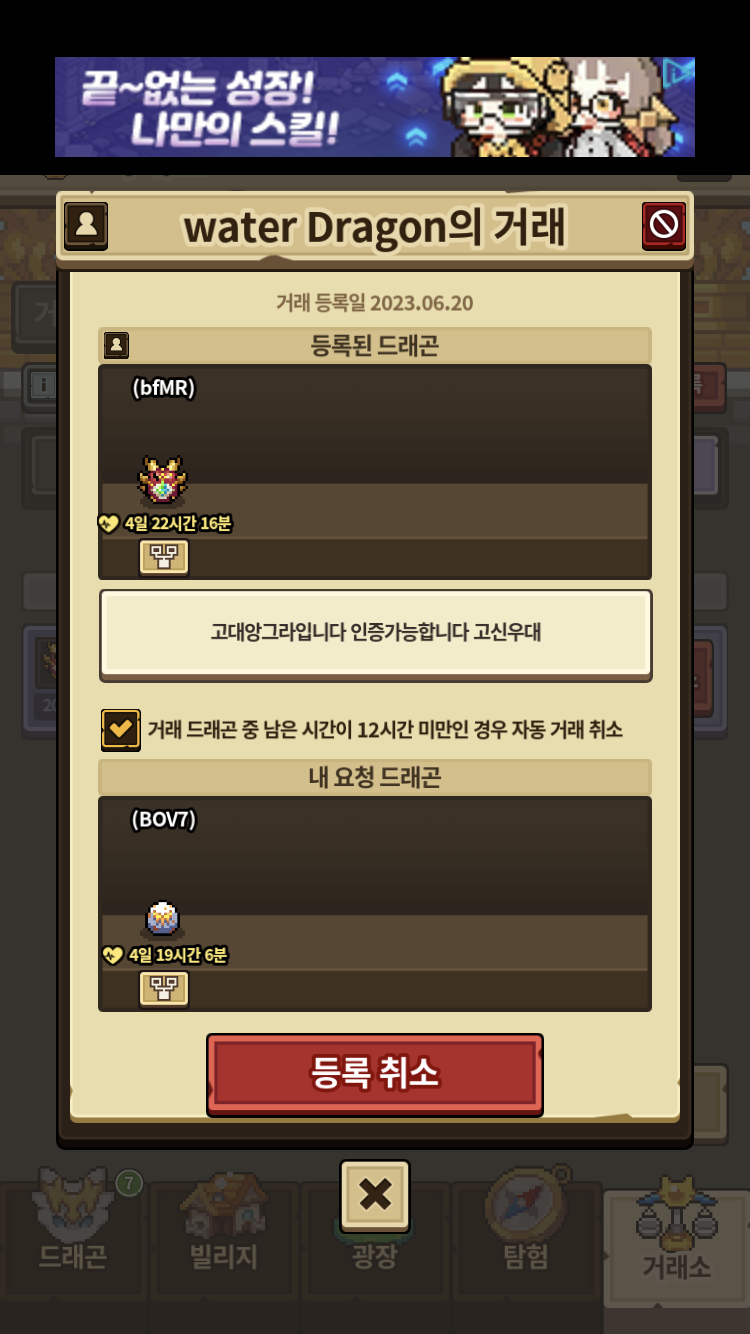Toggle the auto-cancel under 12 hours checkbox
The width and height of the screenshot is (750, 1334).
tap(121, 730)
